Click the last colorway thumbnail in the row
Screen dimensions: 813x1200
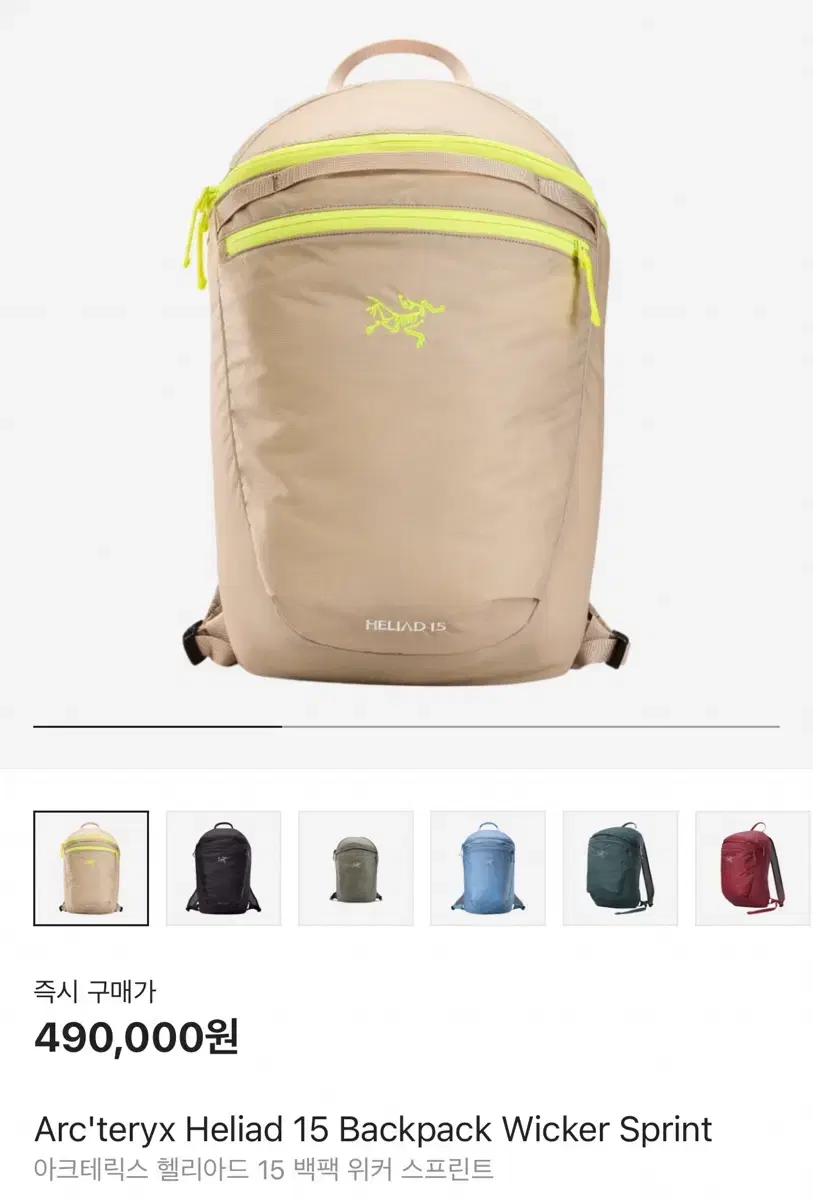[753, 867]
